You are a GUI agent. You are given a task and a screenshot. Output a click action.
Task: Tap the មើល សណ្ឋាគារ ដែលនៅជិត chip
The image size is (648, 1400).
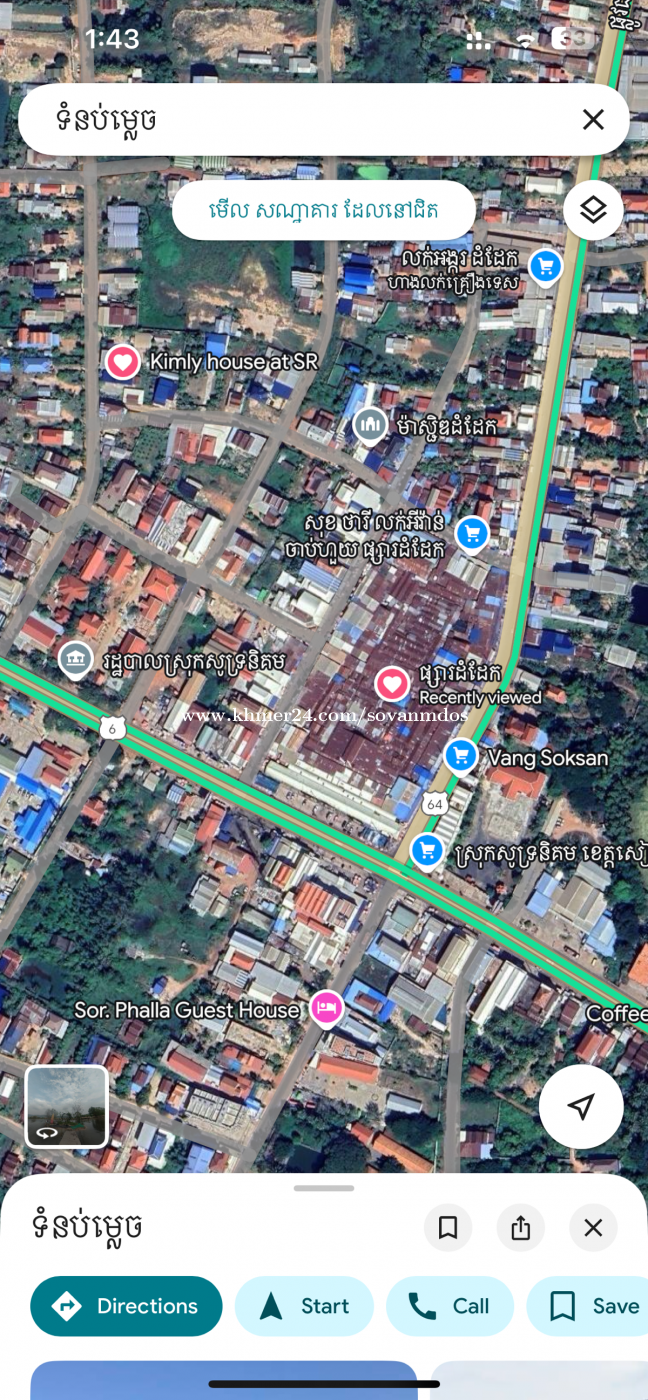(324, 210)
